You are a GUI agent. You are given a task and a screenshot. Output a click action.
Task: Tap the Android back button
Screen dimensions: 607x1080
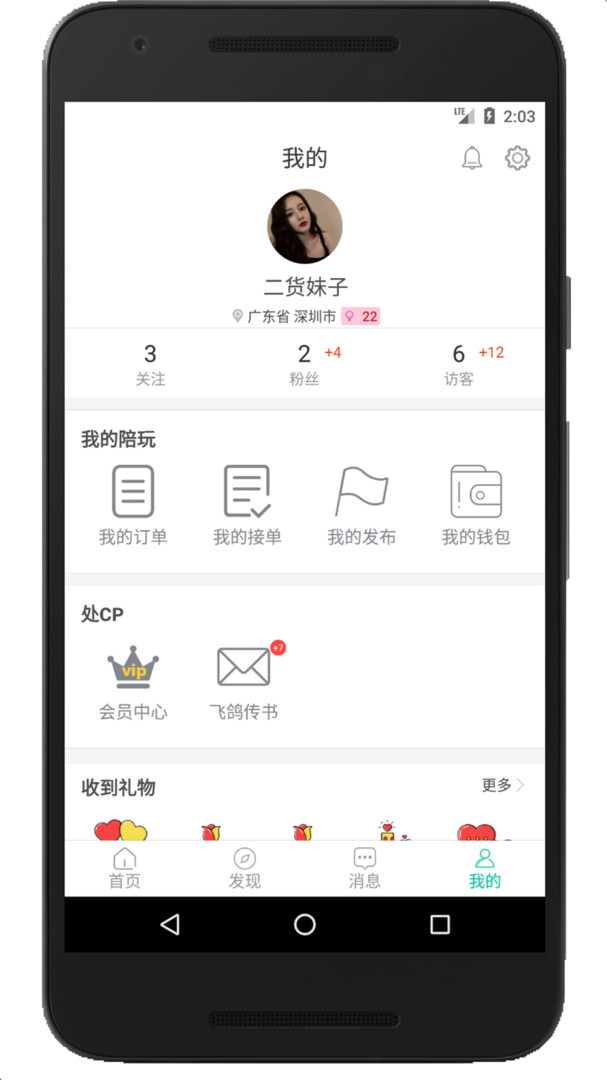pos(169,924)
